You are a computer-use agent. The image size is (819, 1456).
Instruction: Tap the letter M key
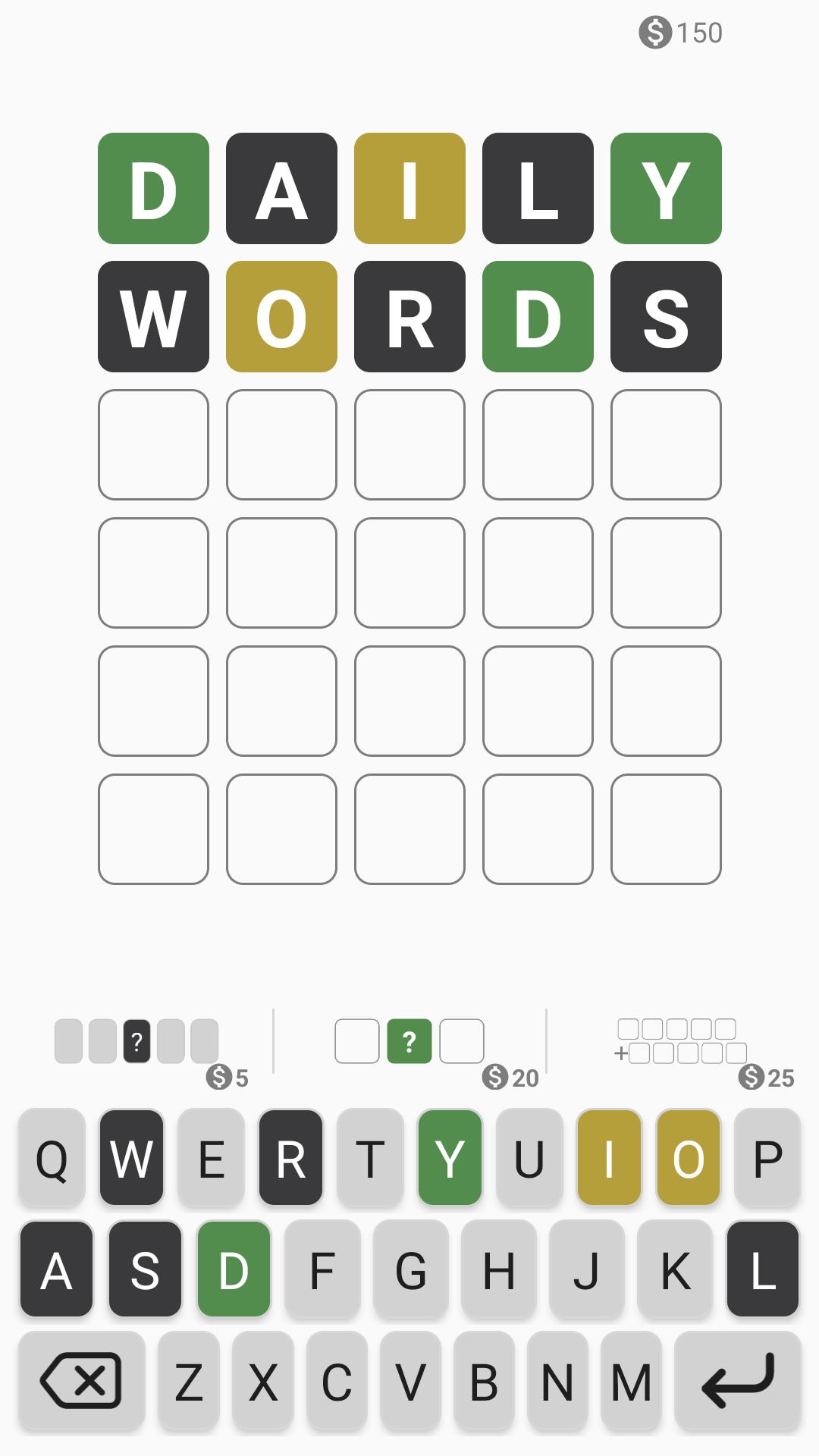coord(631,1382)
